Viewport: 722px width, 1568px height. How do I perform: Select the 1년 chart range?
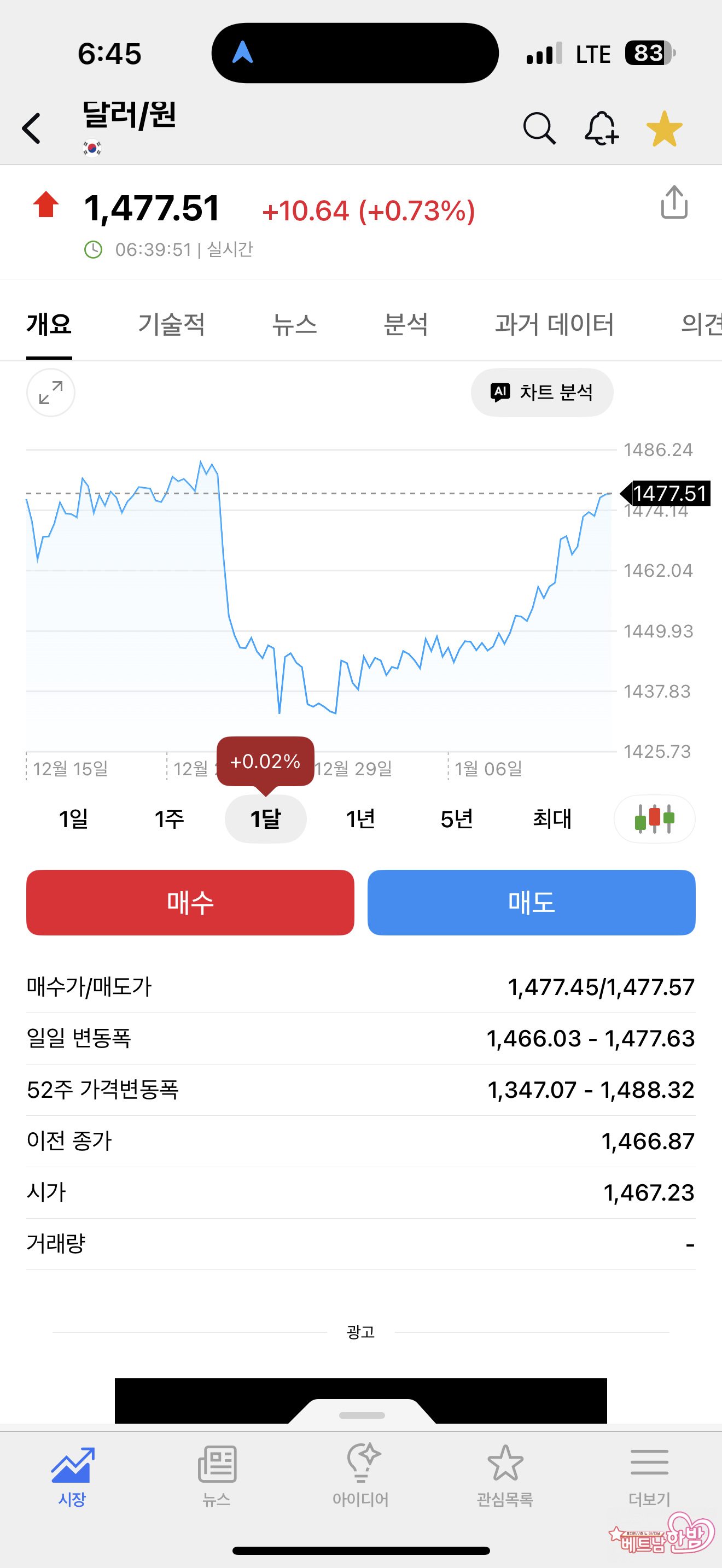tap(360, 818)
